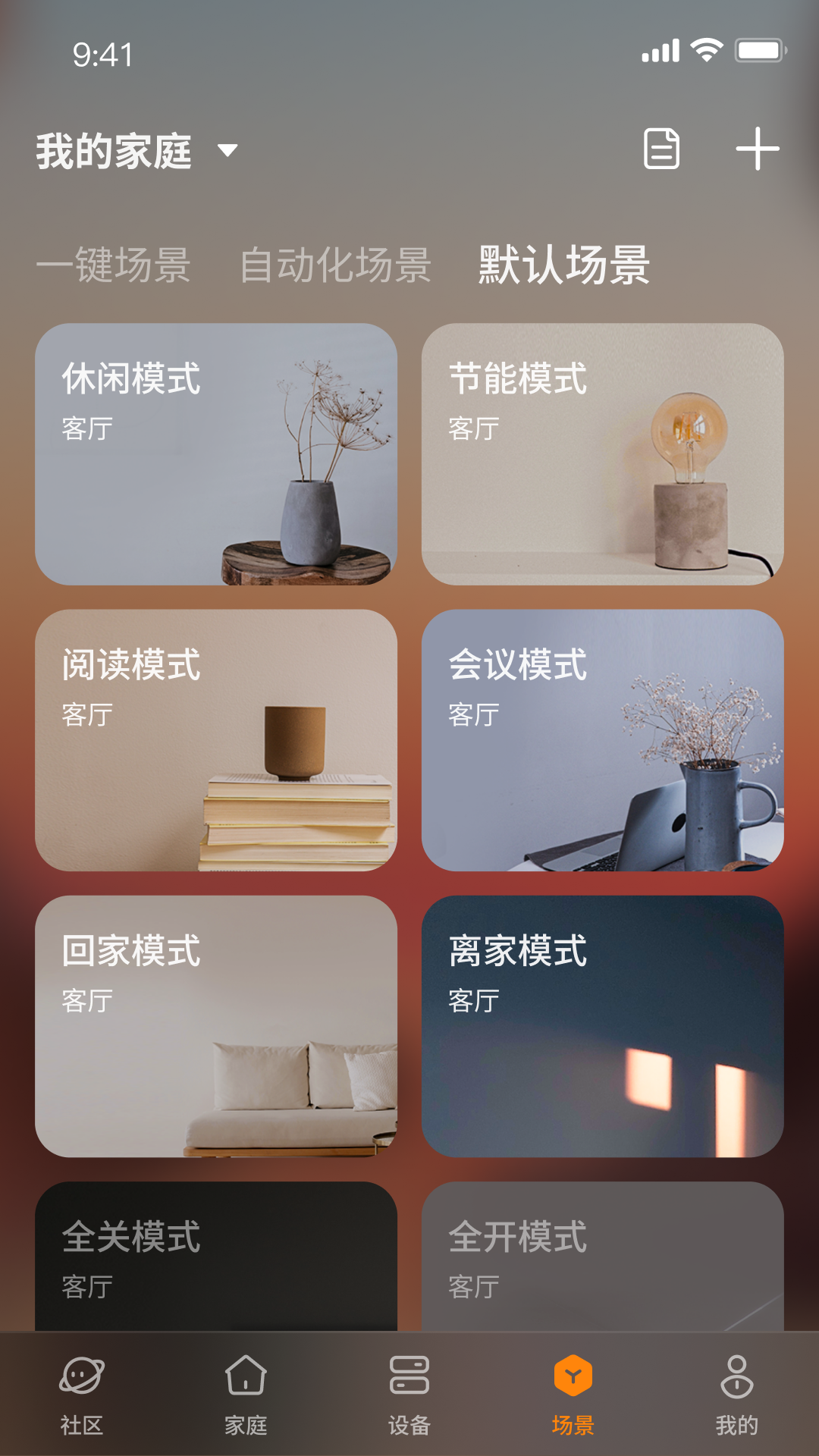
Task: Add a new scene with plus icon
Action: pyautogui.click(x=757, y=149)
